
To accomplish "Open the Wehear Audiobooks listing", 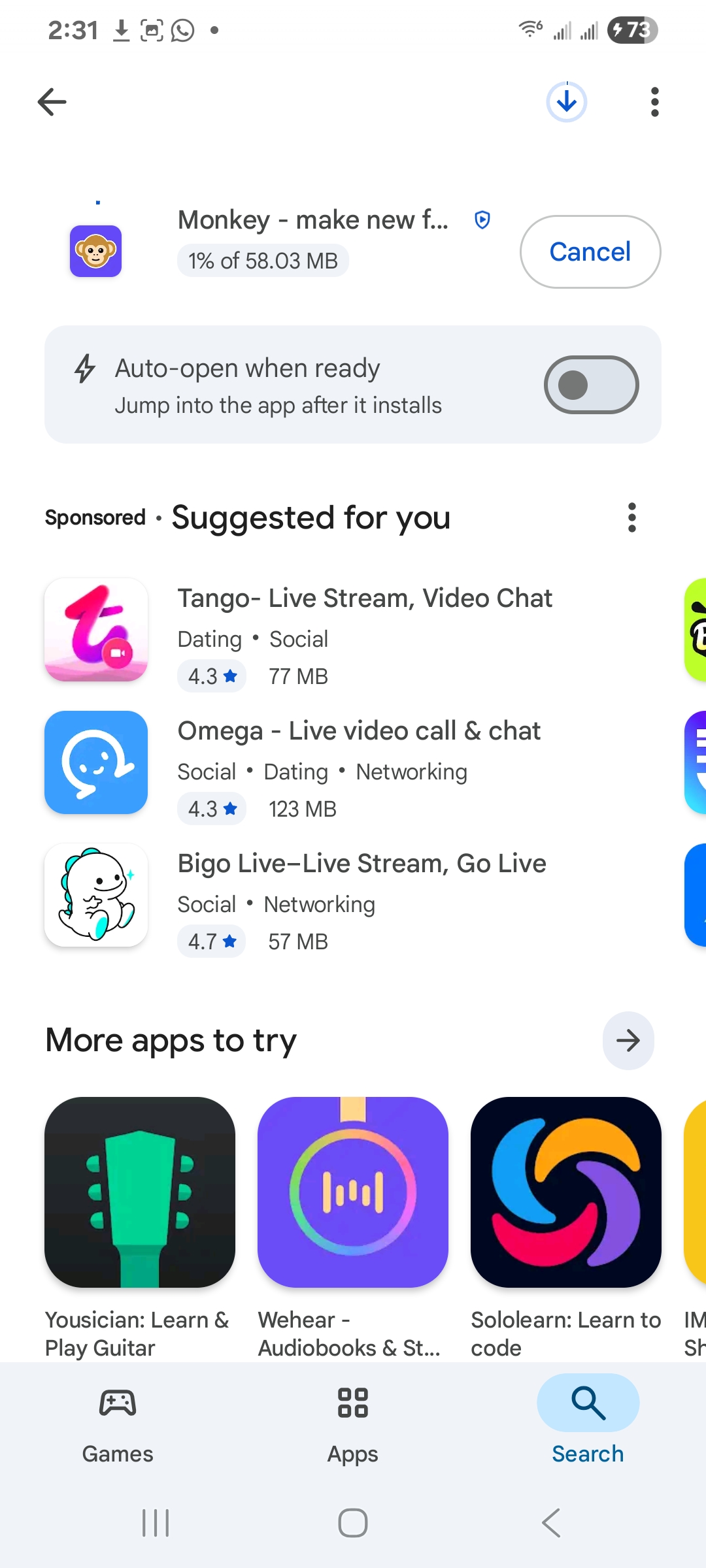I will point(352,1194).
